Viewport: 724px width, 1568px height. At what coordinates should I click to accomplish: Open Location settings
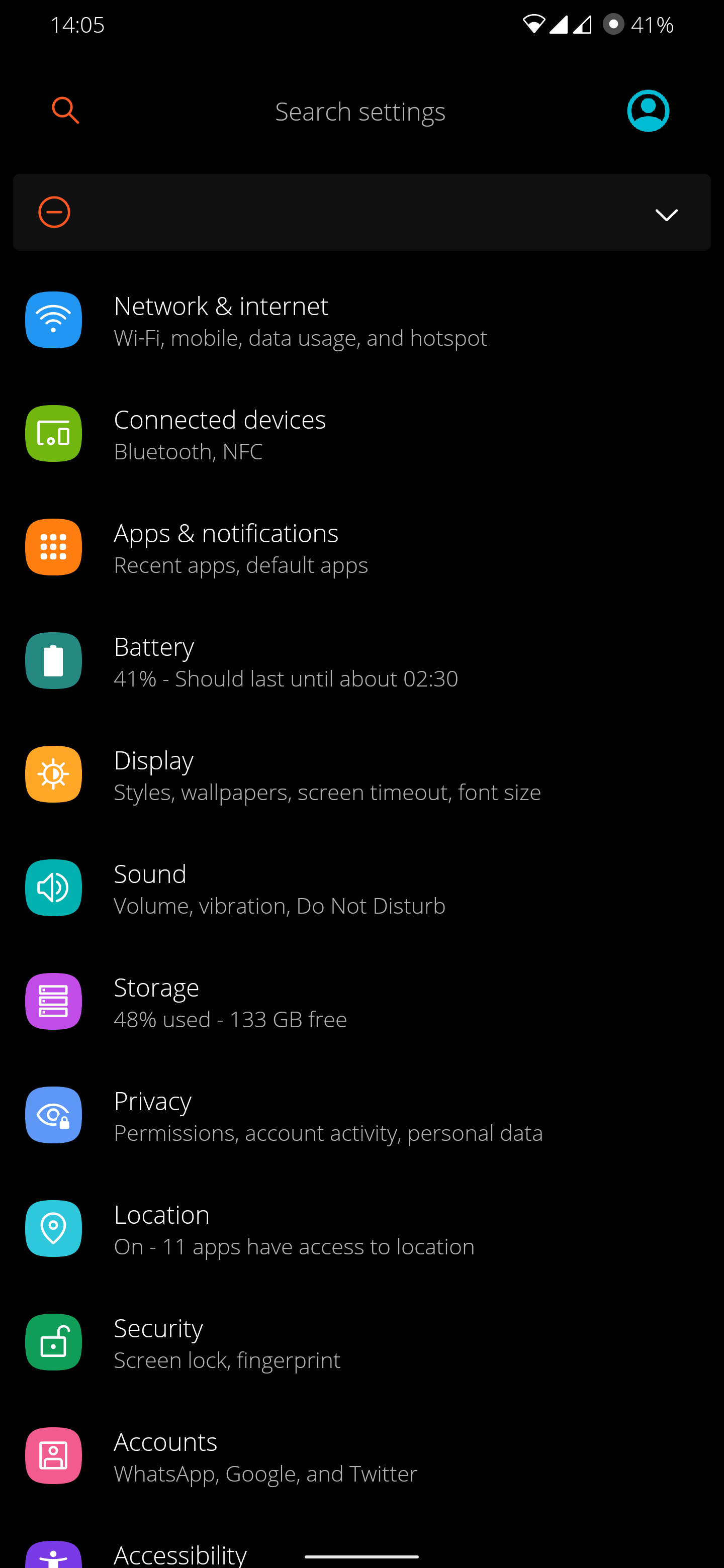pos(361,1229)
